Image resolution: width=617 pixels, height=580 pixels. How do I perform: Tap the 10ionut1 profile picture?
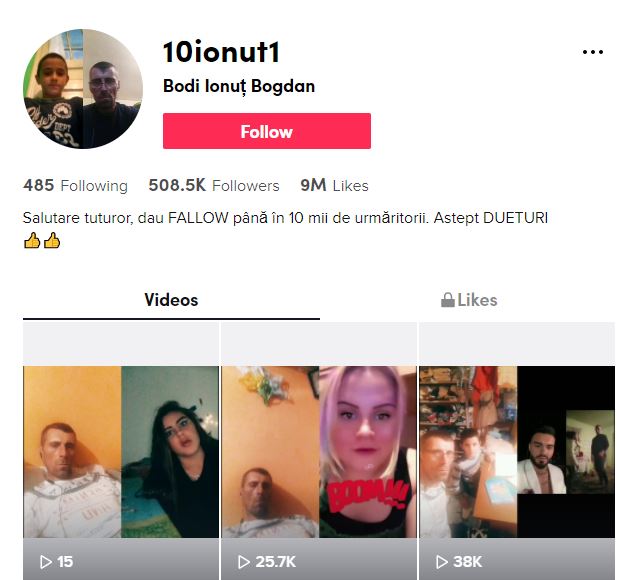pyautogui.click(x=83, y=89)
